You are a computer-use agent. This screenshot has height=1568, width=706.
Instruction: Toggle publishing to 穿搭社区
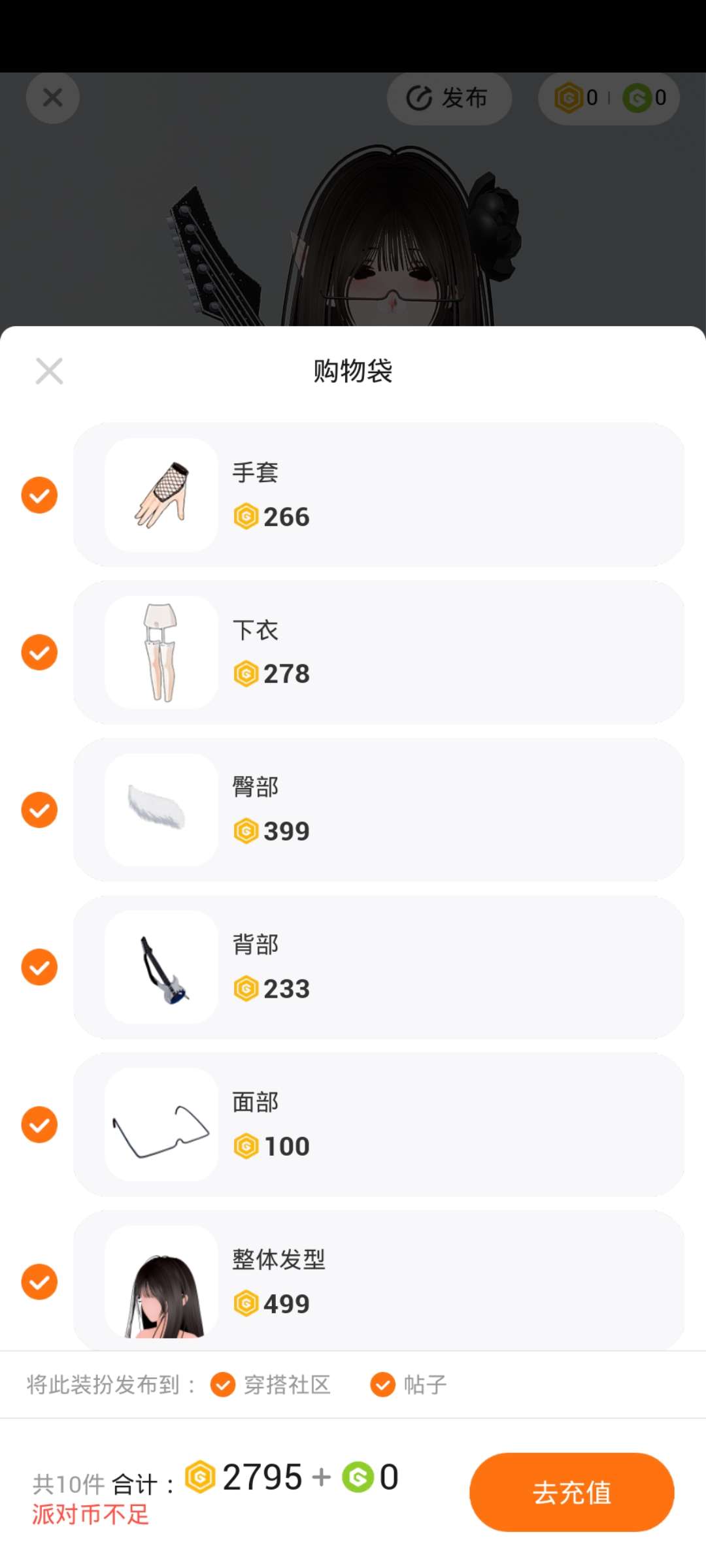point(223,1384)
